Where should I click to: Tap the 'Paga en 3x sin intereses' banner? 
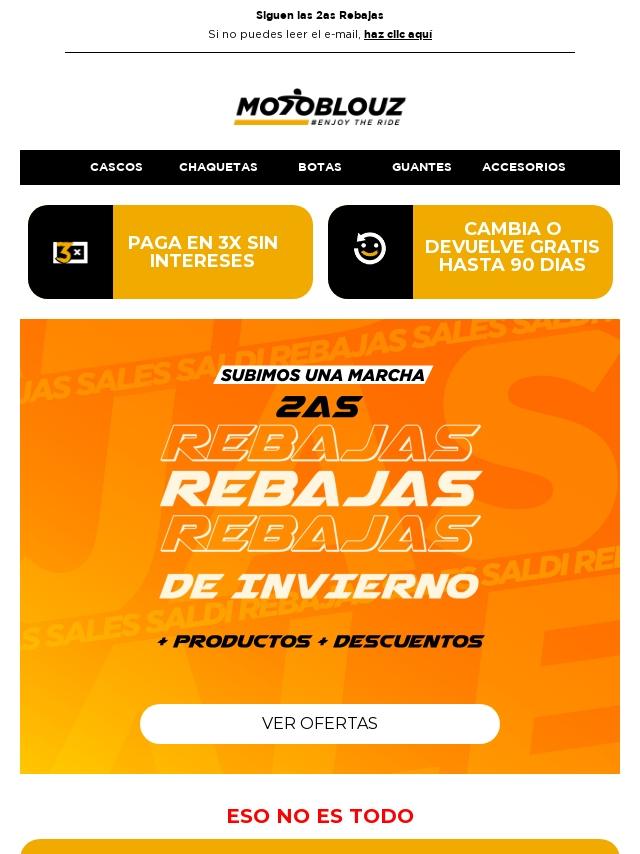click(170, 252)
